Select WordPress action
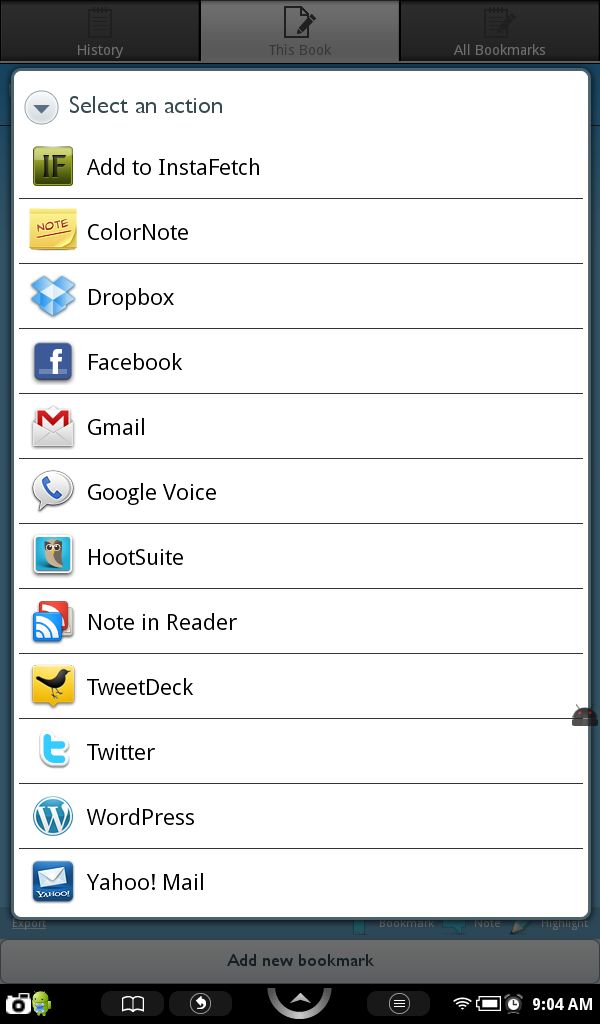The width and height of the screenshot is (600, 1024). pos(301,816)
